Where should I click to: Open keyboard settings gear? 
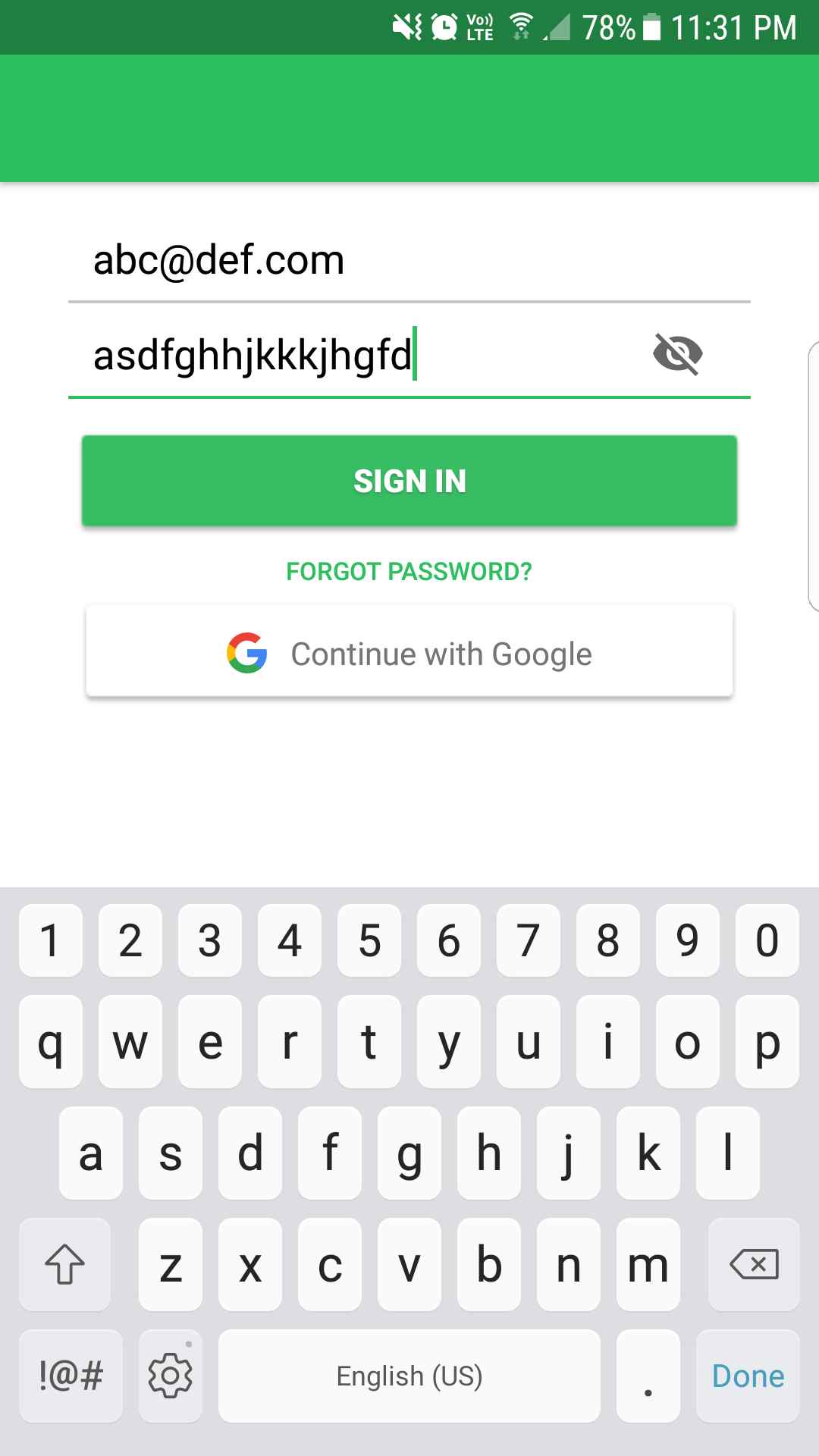(171, 1376)
